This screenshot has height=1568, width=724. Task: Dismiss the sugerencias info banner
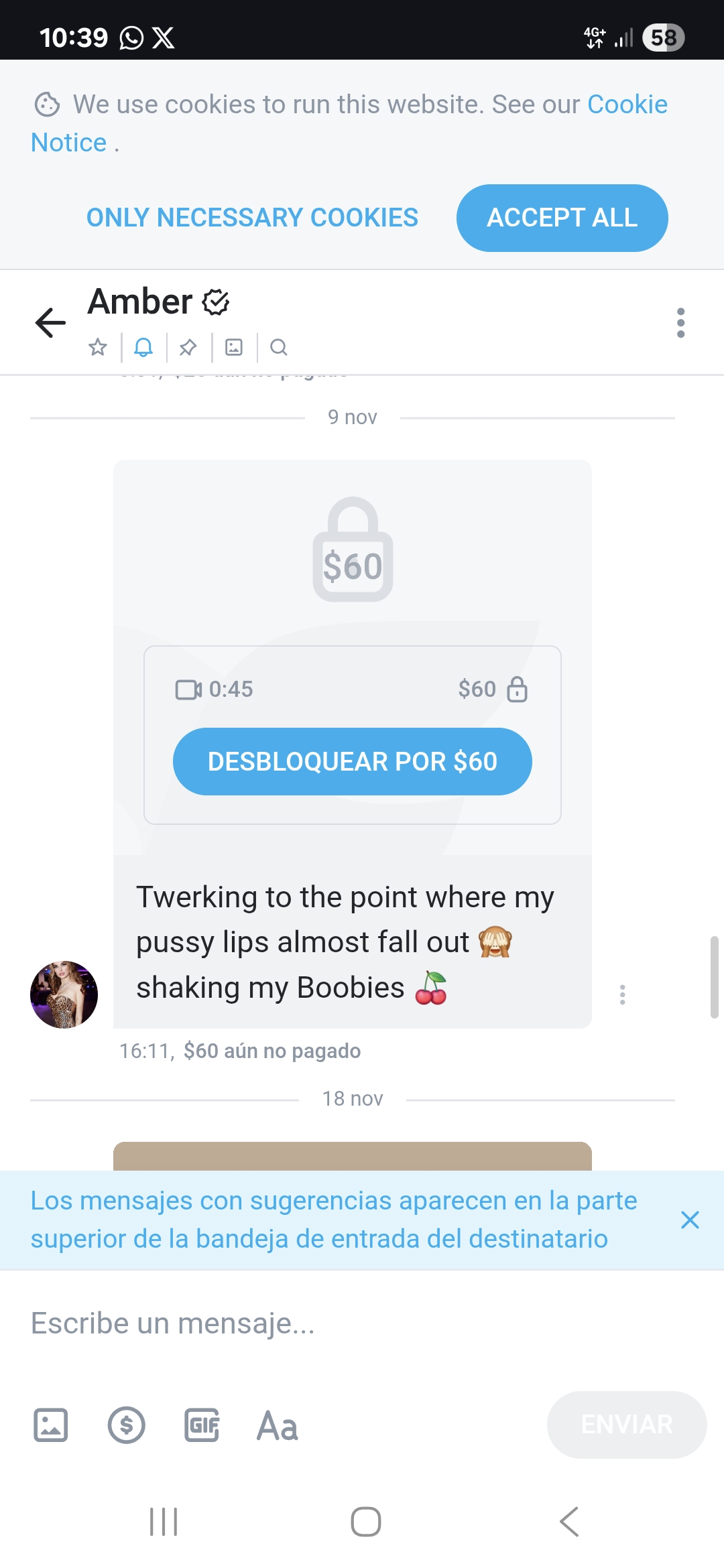690,1220
